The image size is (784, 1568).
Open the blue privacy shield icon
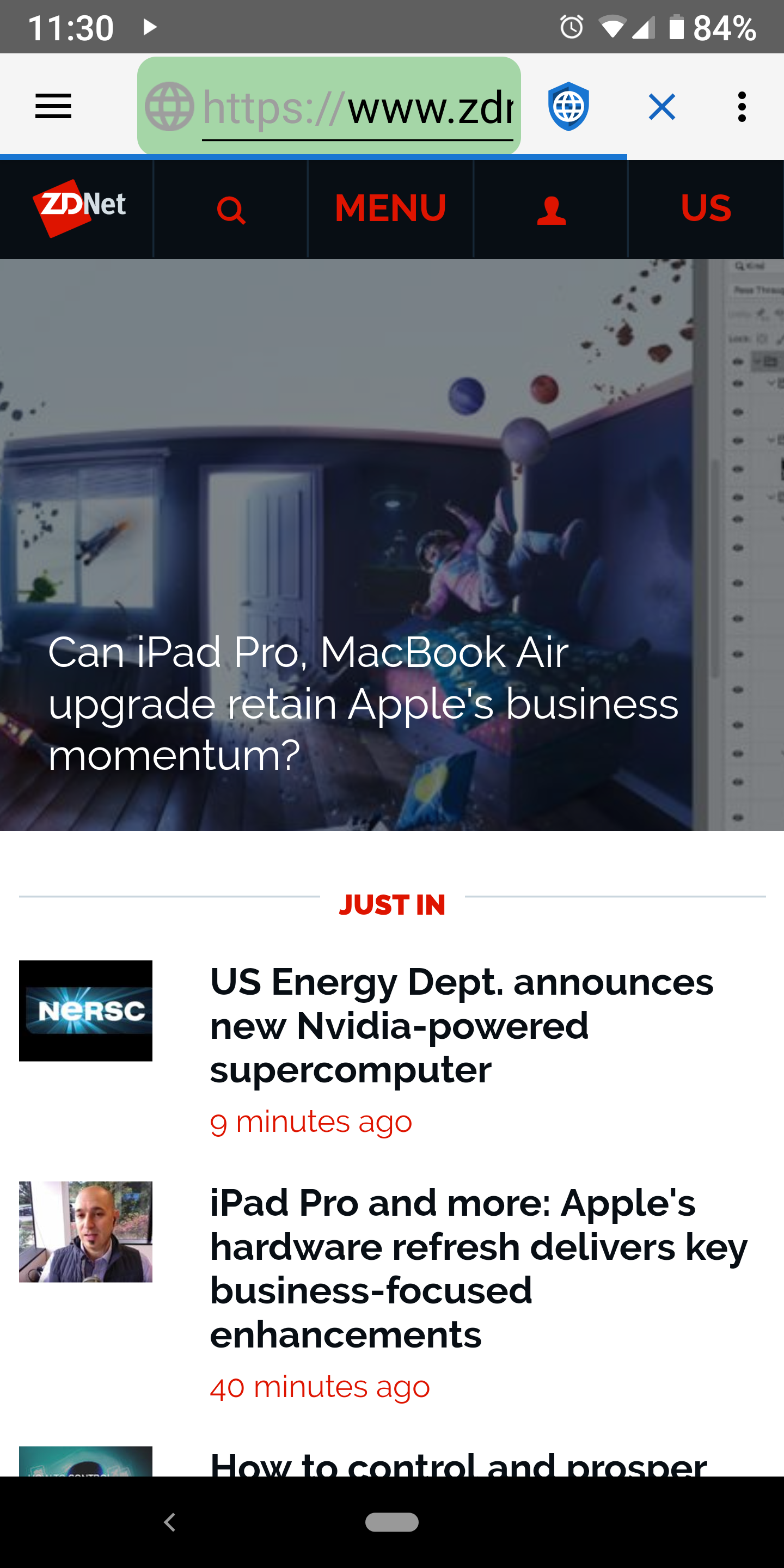point(568,107)
